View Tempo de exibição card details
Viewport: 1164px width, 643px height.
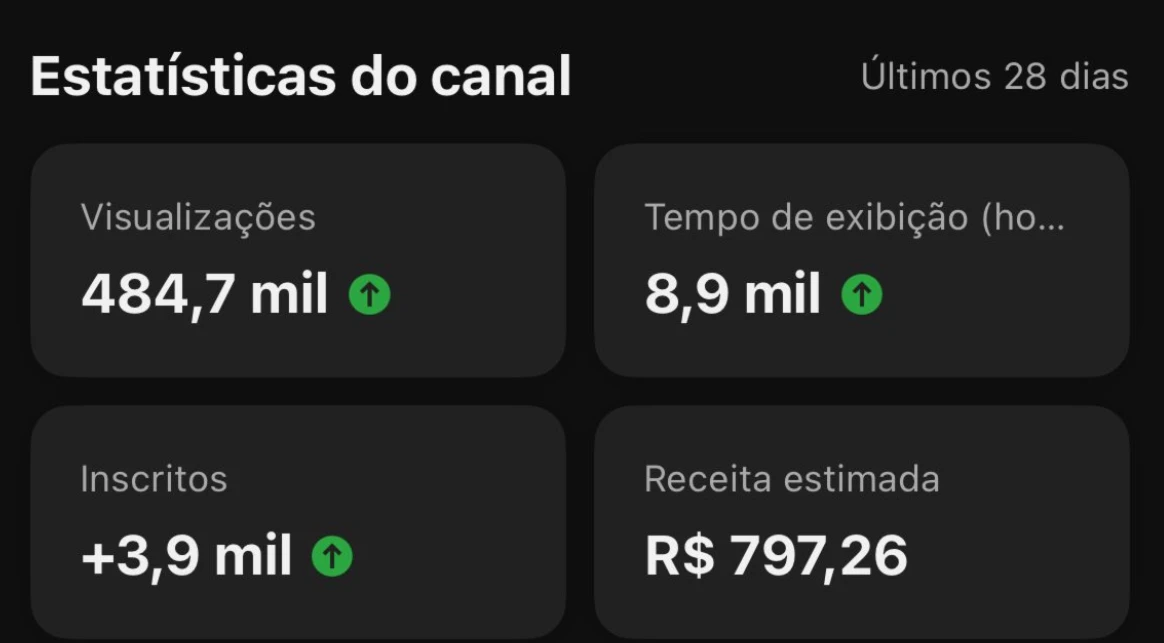click(x=861, y=260)
